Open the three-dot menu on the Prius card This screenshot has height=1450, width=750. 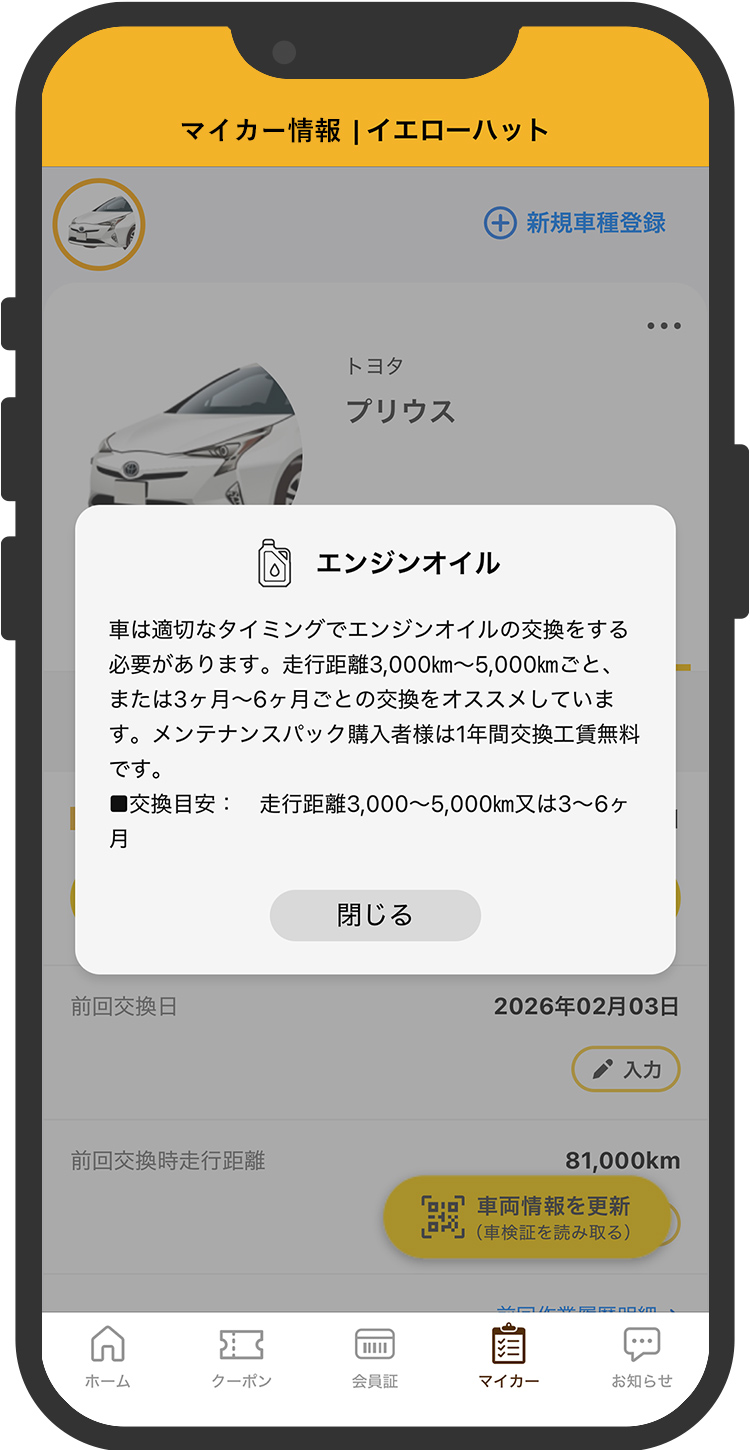[664, 326]
